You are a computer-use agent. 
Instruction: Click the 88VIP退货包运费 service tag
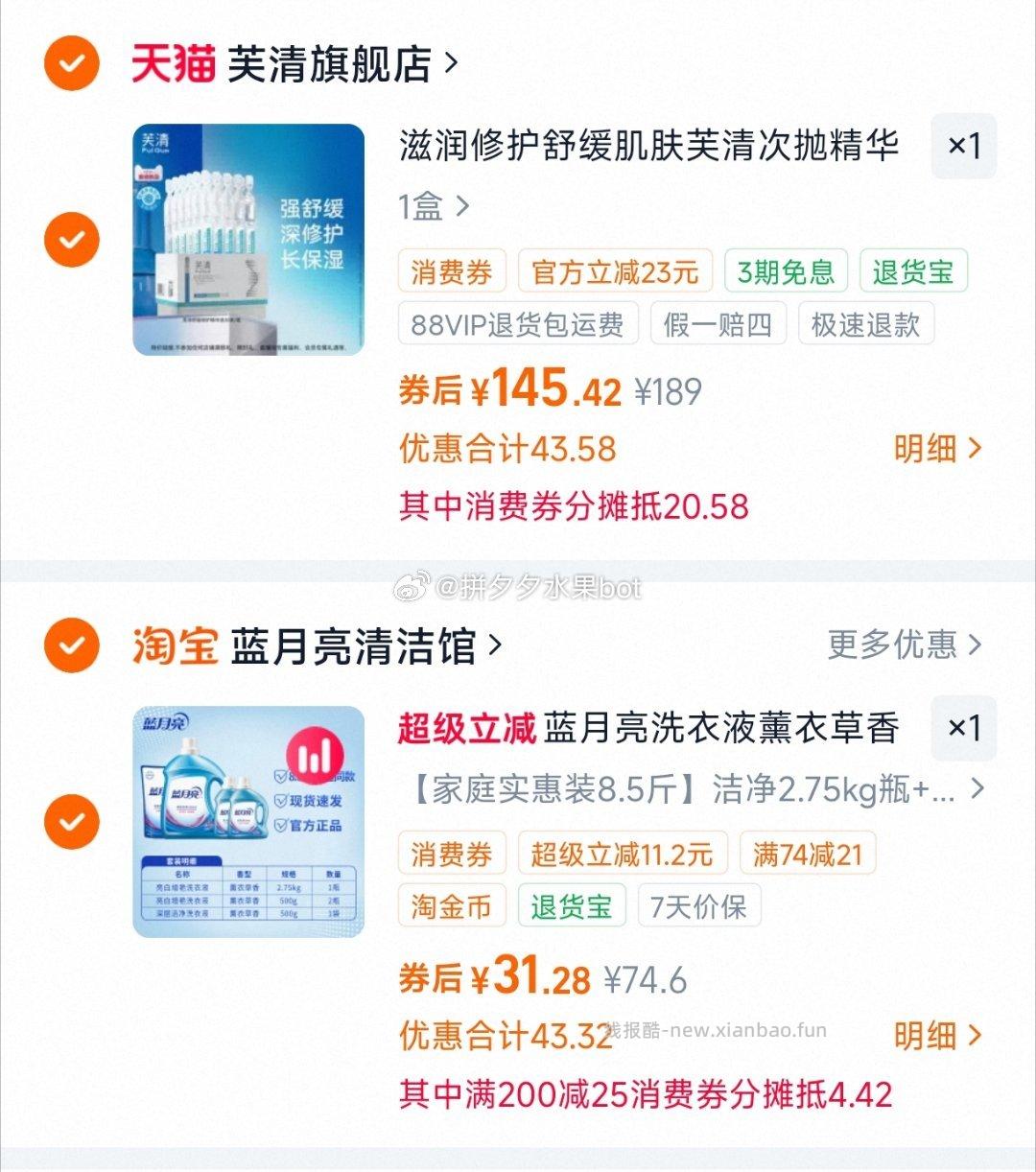[x=516, y=323]
